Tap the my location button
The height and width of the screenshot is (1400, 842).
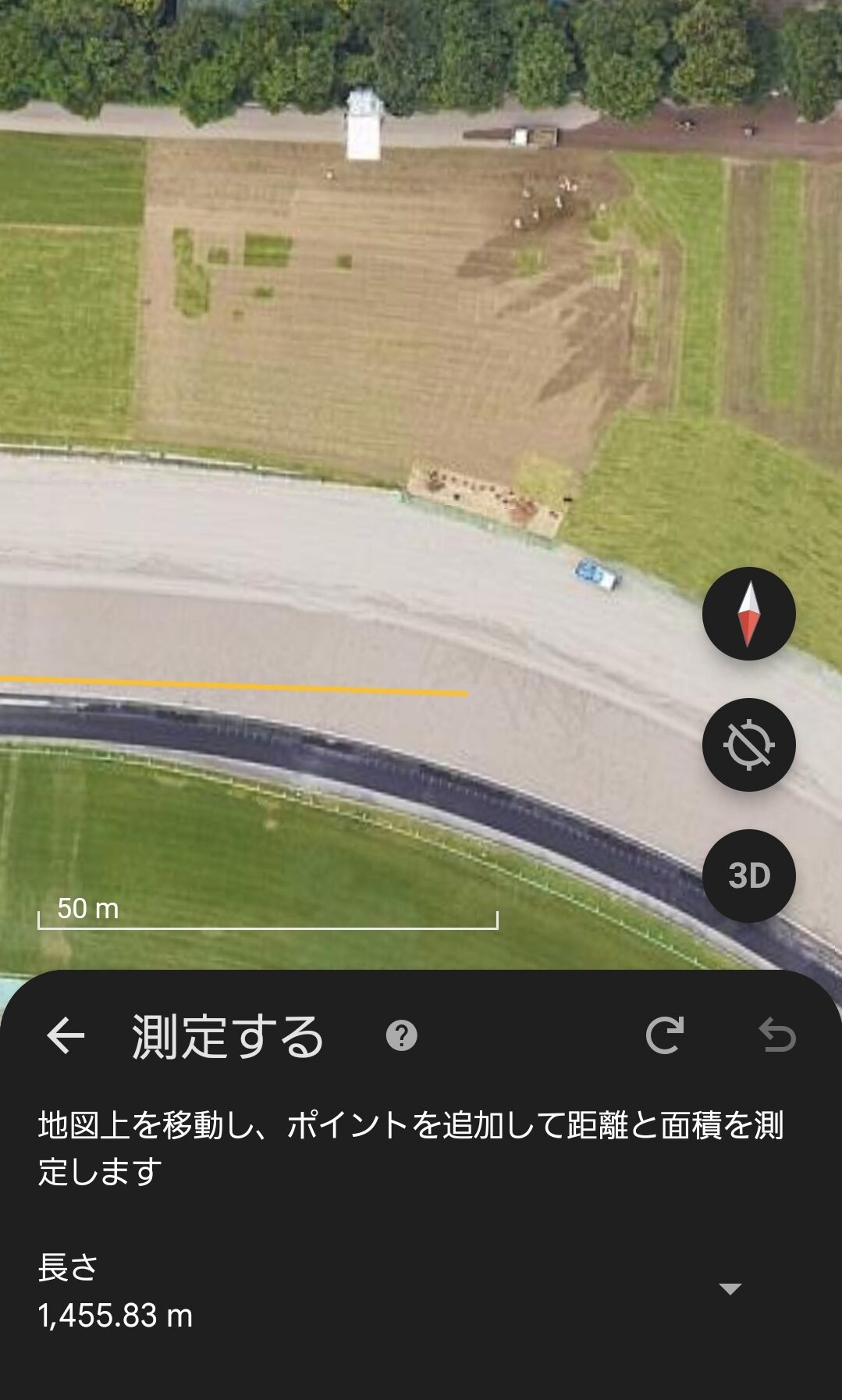749,745
